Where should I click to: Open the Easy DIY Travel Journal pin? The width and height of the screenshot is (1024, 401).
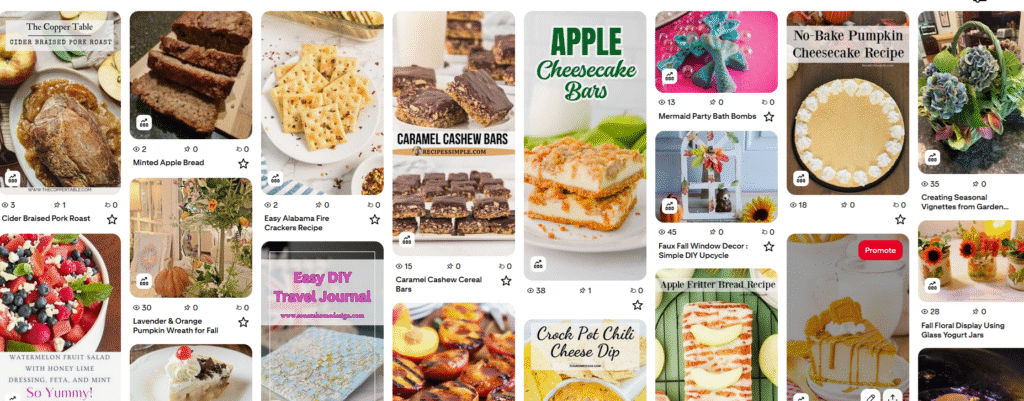[322, 320]
